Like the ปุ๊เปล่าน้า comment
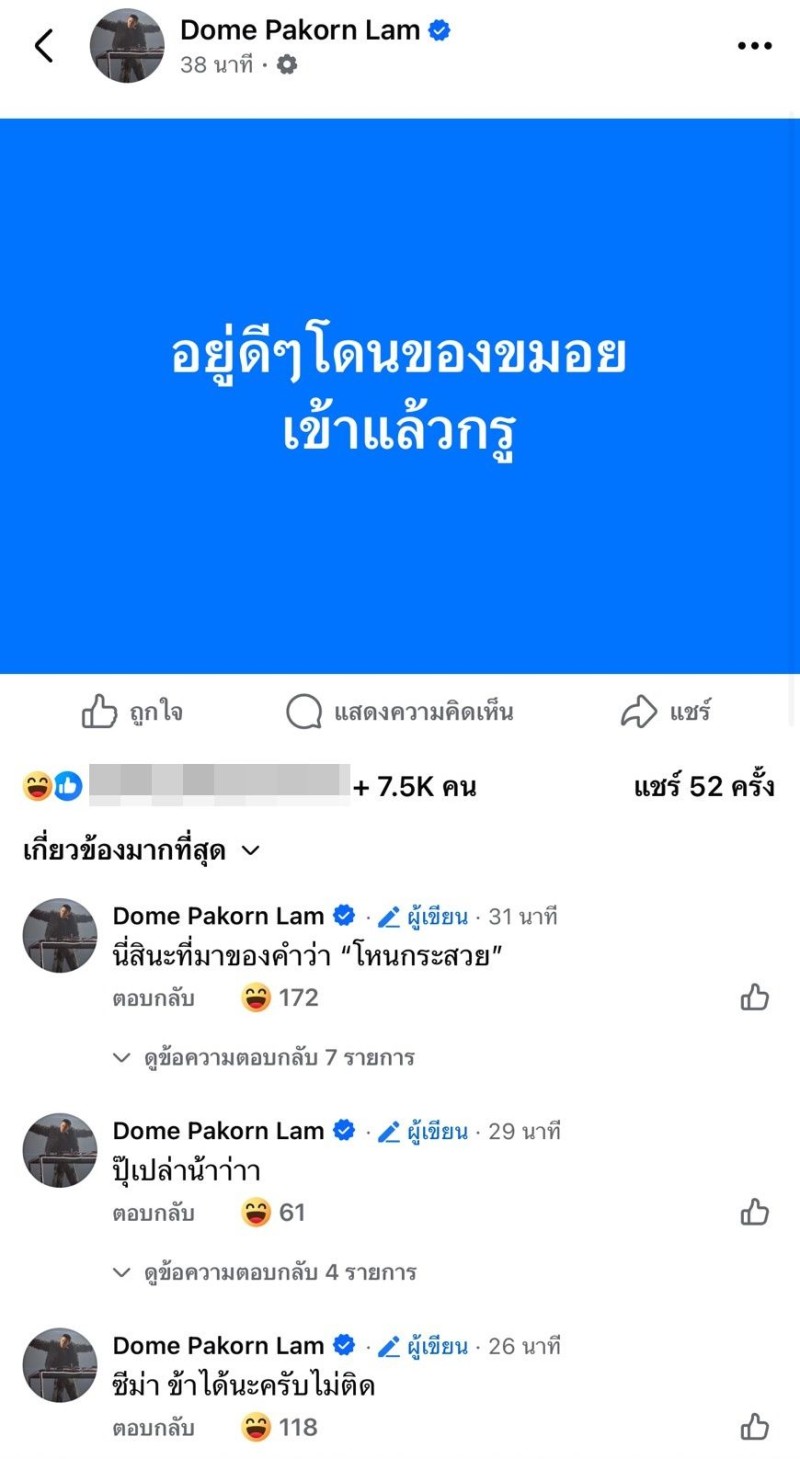Screen dimensions: 800x1459 754,1213
